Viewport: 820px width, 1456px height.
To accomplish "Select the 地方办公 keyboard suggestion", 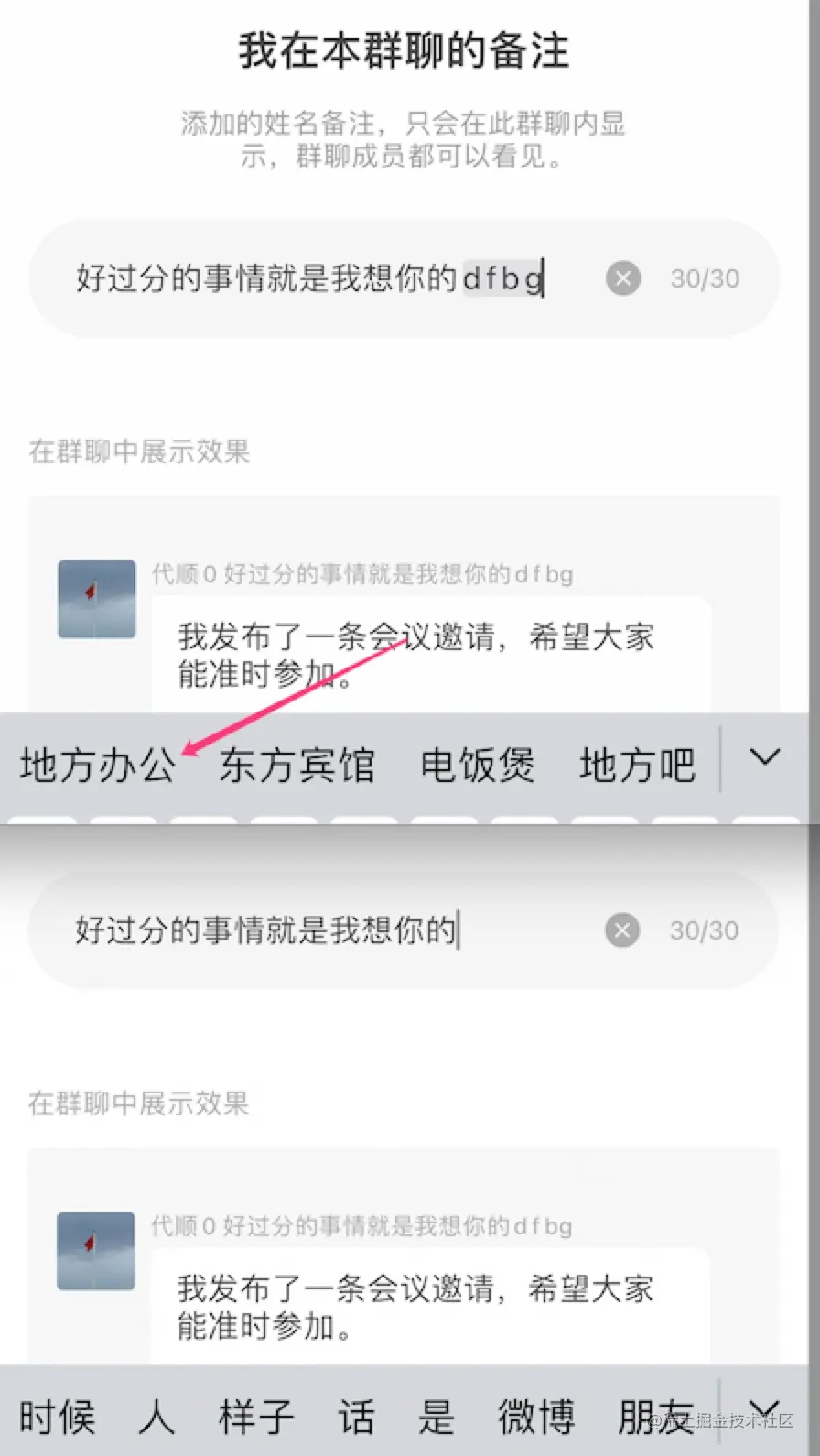I will (98, 765).
